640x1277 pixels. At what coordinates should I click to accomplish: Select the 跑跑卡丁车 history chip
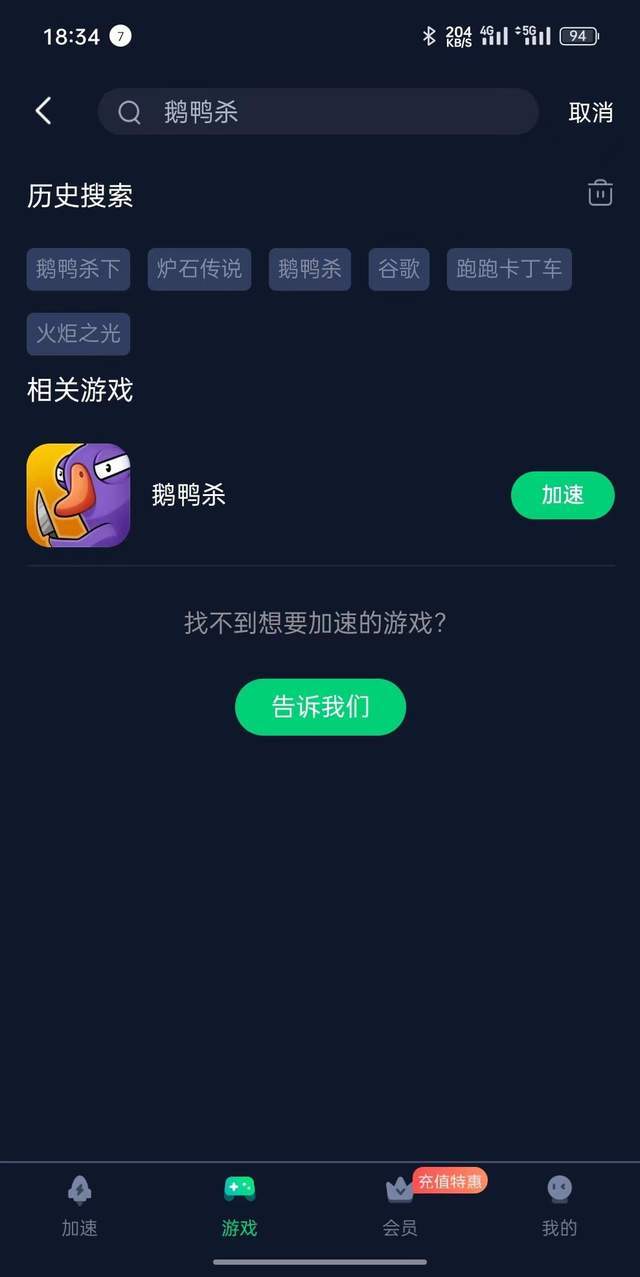(x=509, y=269)
